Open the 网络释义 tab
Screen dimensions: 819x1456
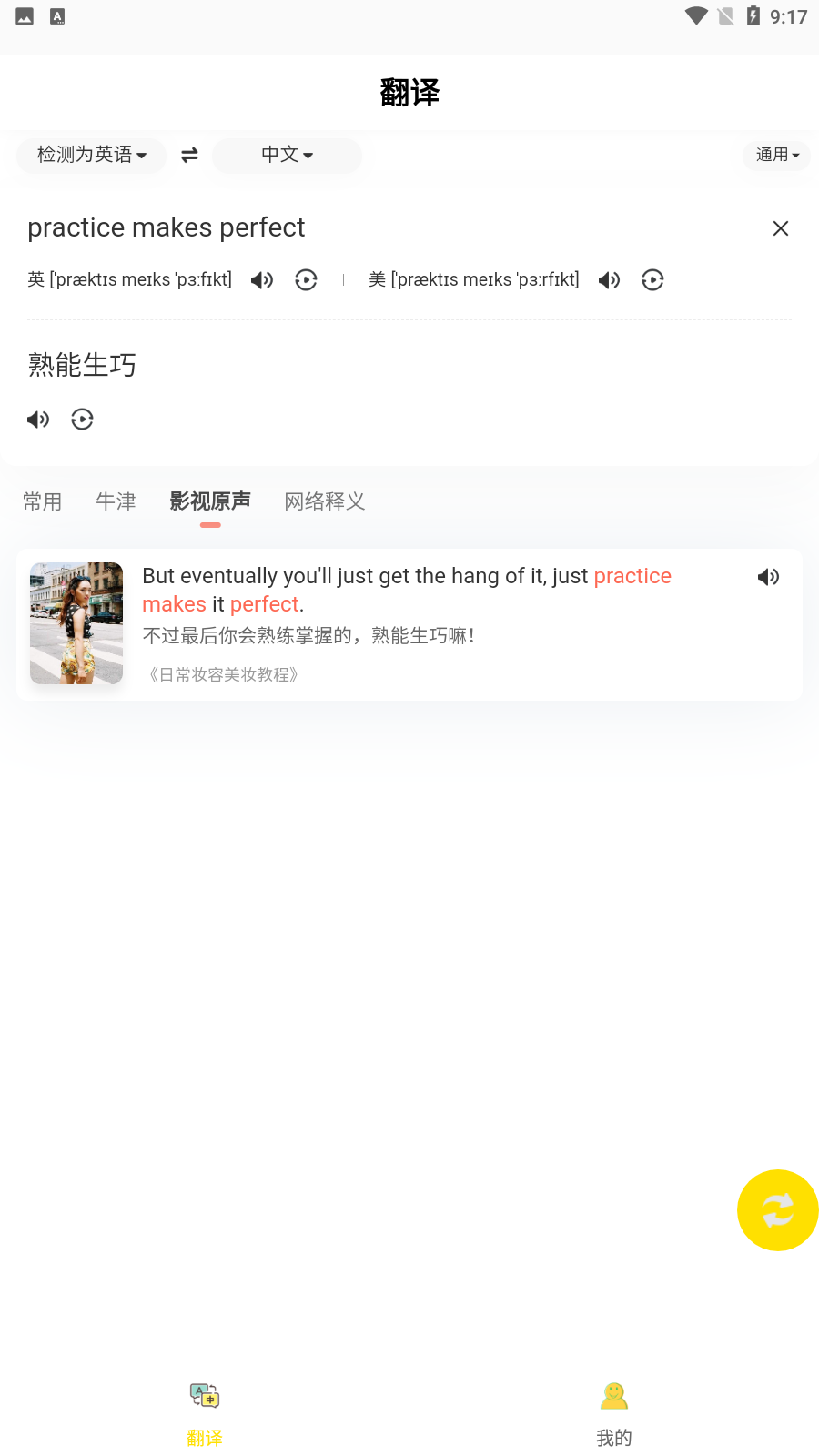(325, 501)
